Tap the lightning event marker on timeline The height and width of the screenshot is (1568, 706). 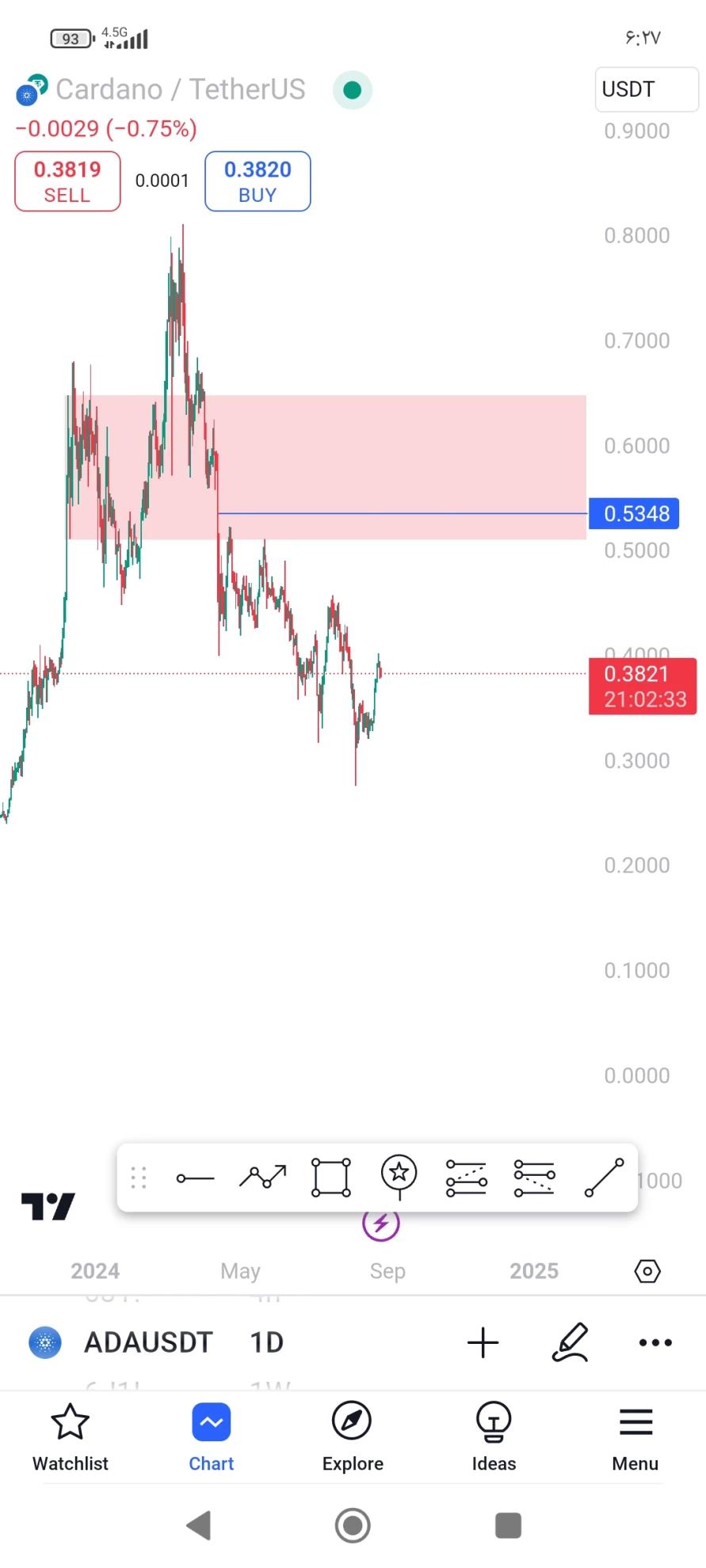381,1224
